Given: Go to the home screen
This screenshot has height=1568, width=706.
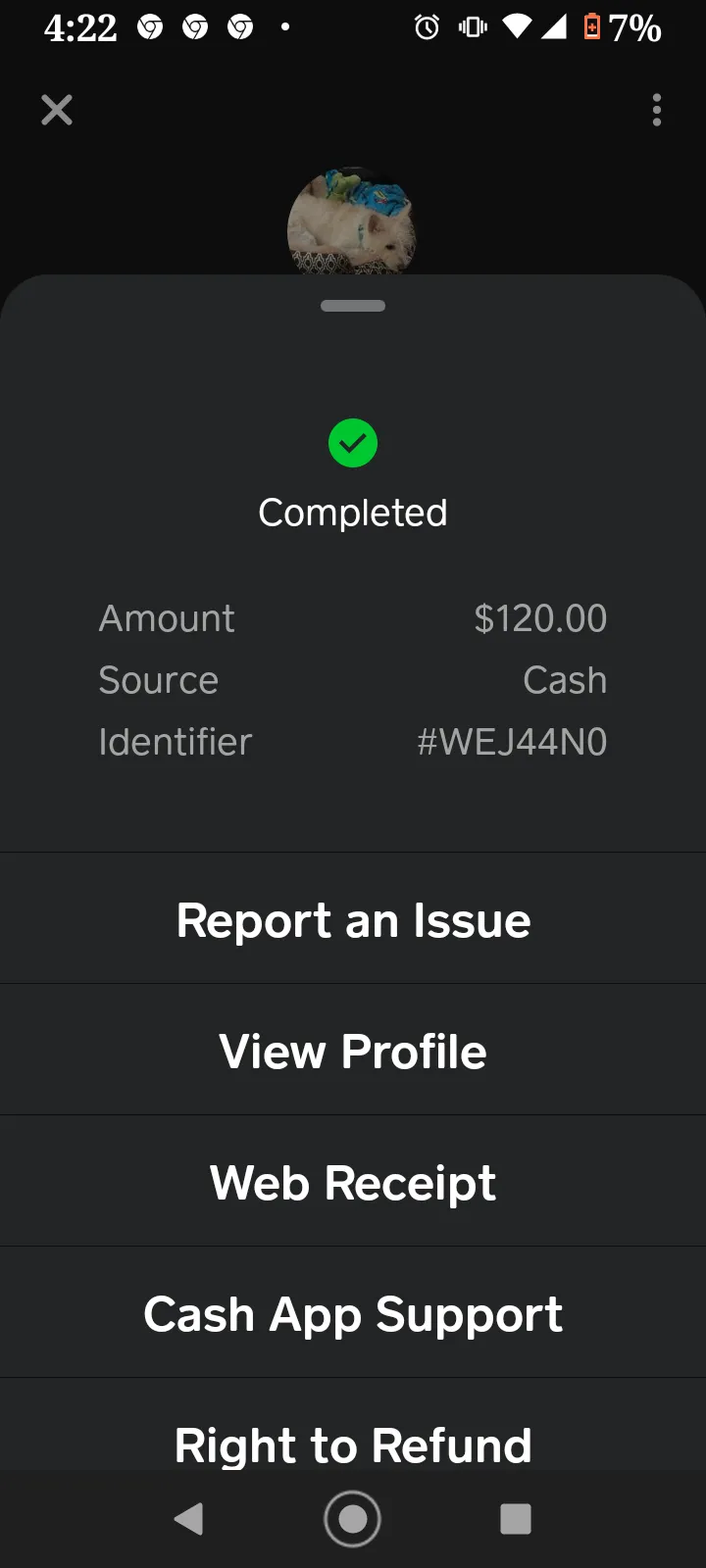Looking at the screenshot, I should (353, 1519).
